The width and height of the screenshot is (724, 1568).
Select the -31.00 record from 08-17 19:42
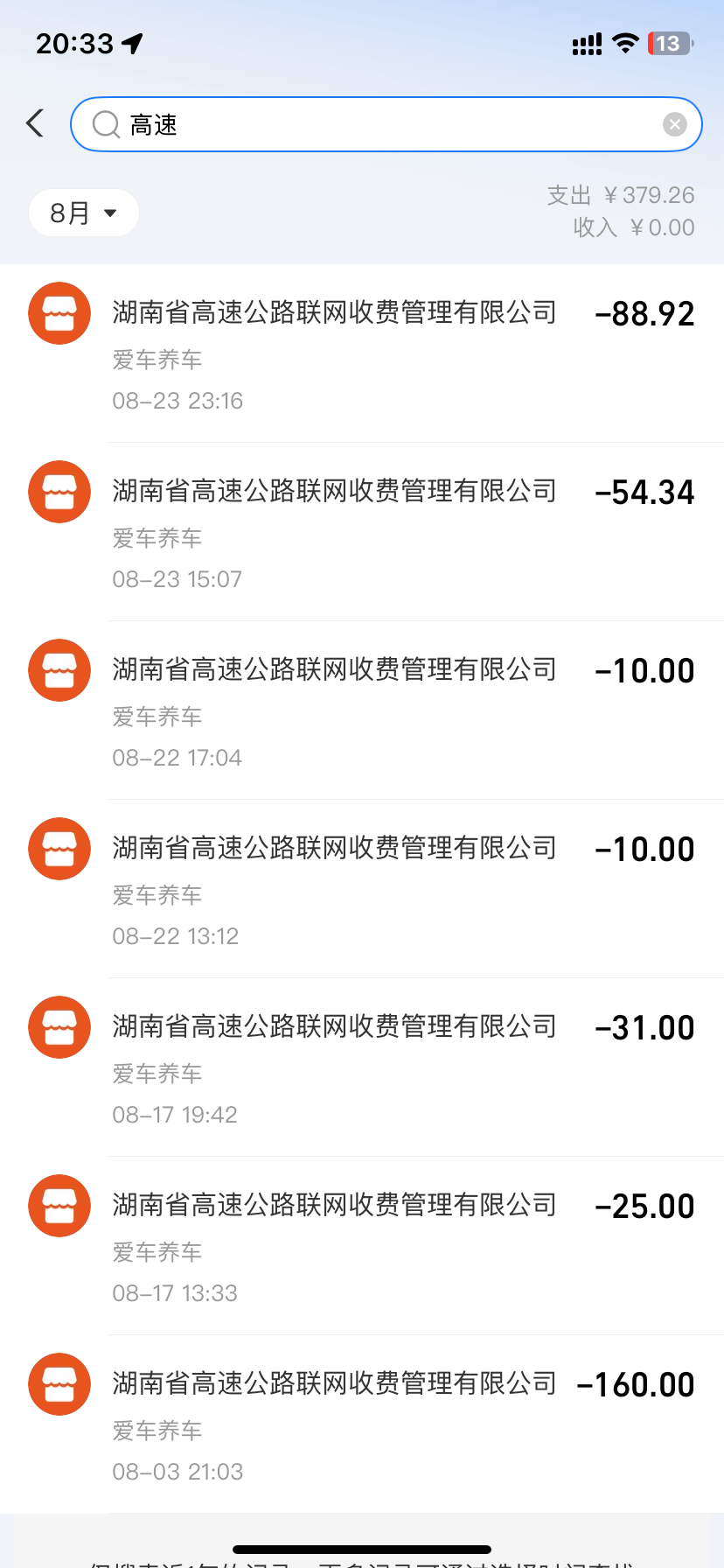point(362,1067)
